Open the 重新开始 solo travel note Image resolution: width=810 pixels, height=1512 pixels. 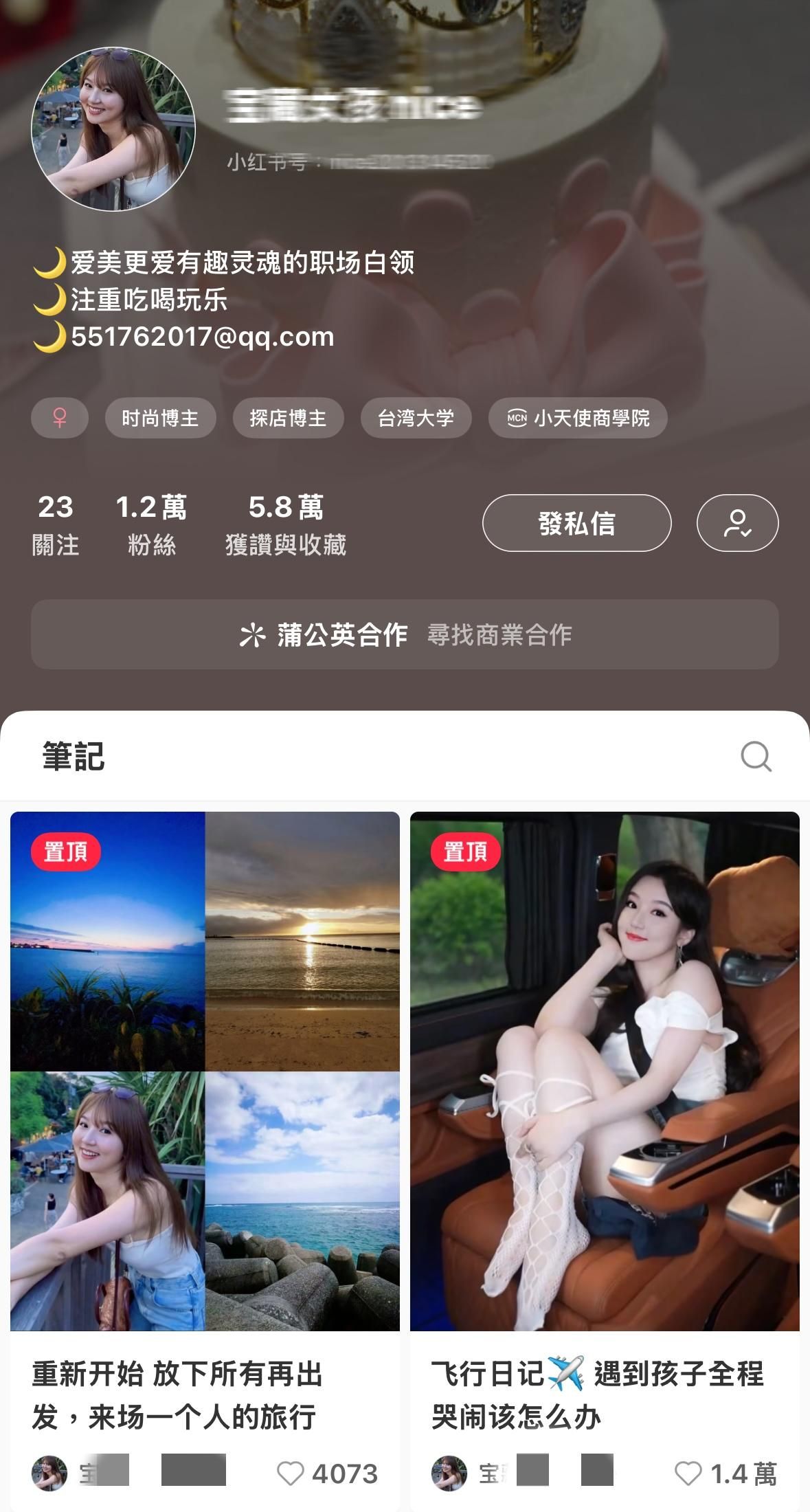coord(205,1072)
